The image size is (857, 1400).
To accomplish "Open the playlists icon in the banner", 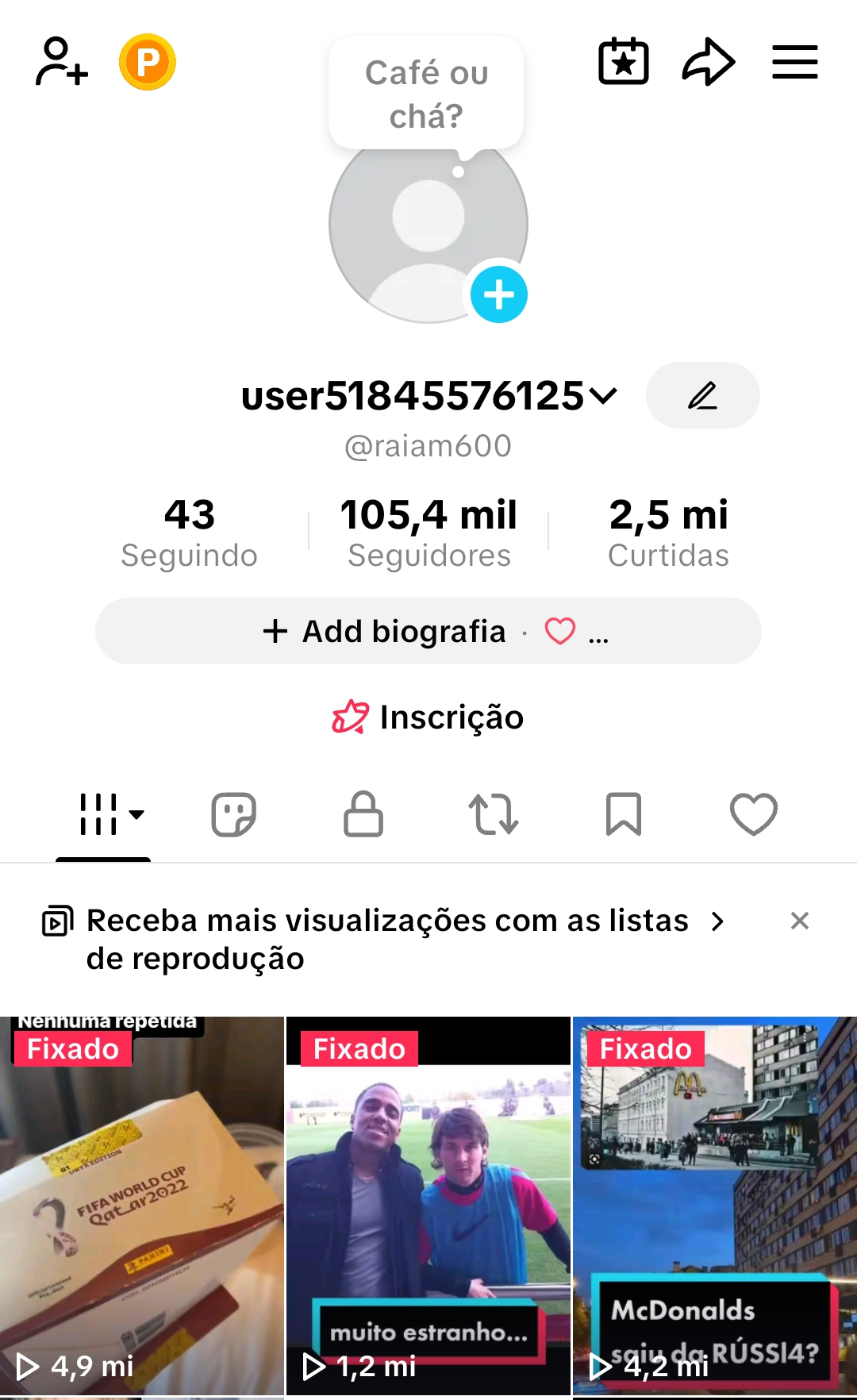I will [x=56, y=921].
